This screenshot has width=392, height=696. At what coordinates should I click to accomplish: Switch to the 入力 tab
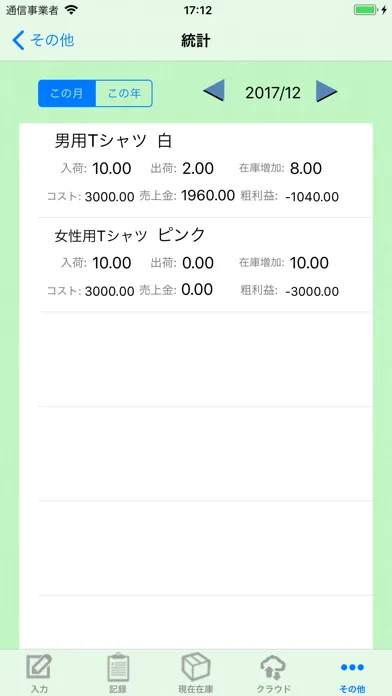[x=39, y=673]
